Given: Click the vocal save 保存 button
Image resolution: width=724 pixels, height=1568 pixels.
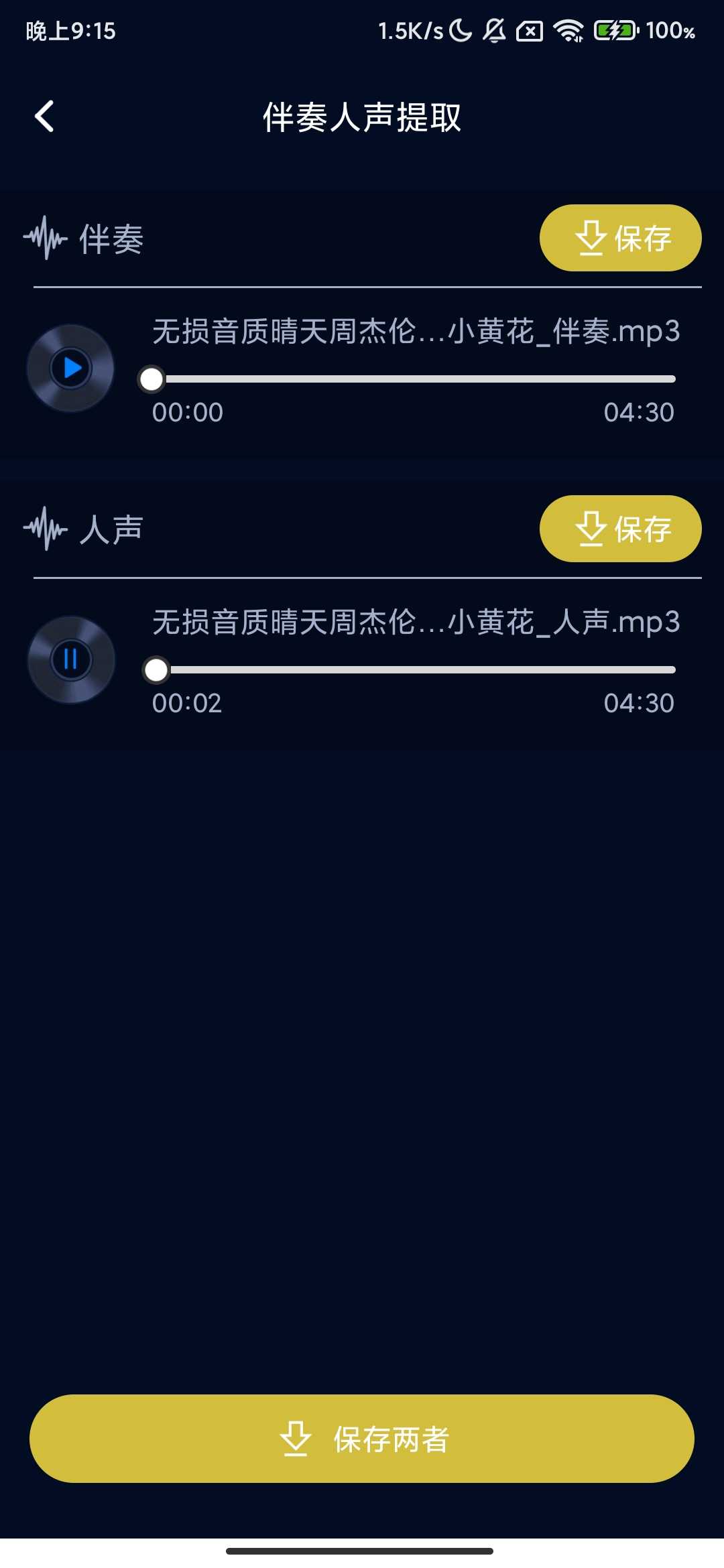Looking at the screenshot, I should coord(620,529).
